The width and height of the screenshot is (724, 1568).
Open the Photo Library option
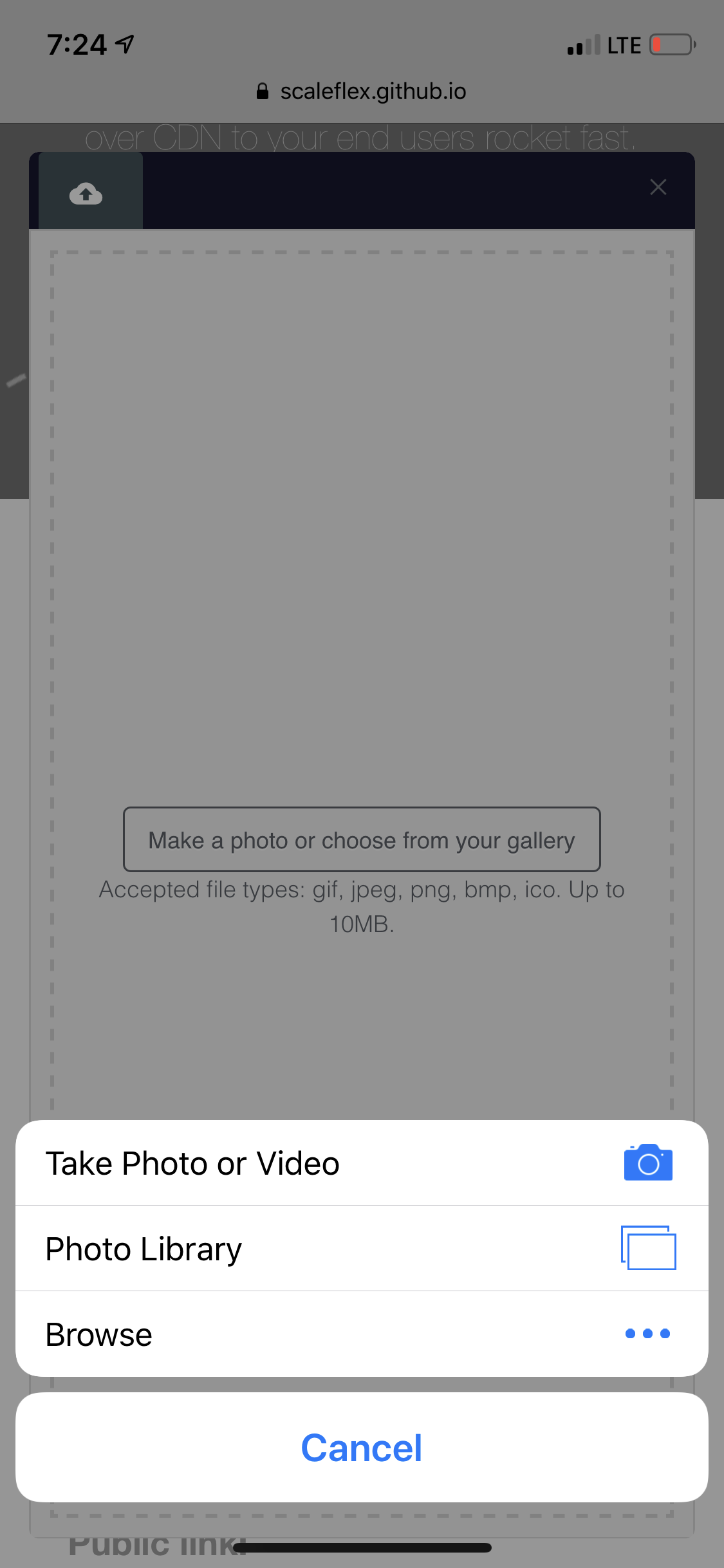(362, 1248)
